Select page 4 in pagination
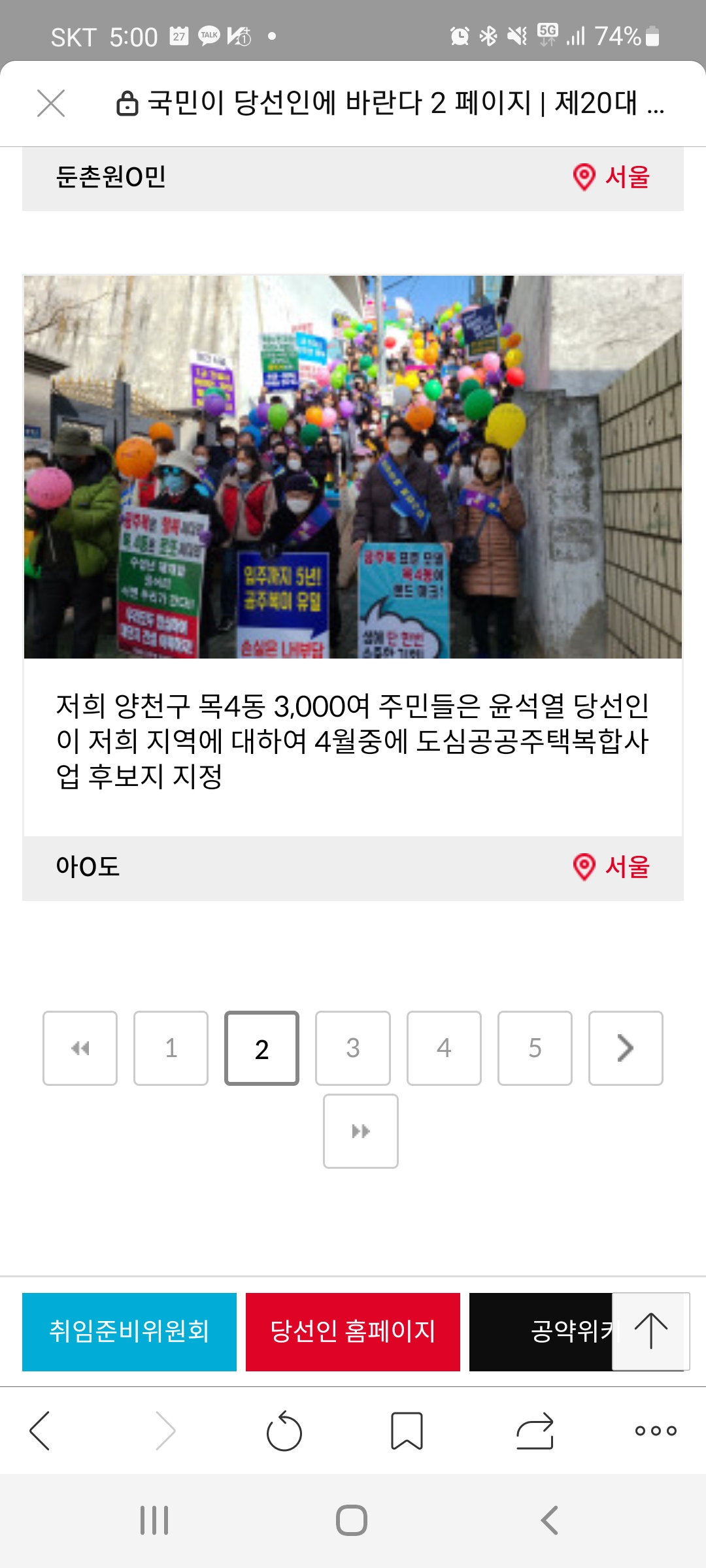This screenshot has height=1568, width=706. [x=444, y=1049]
